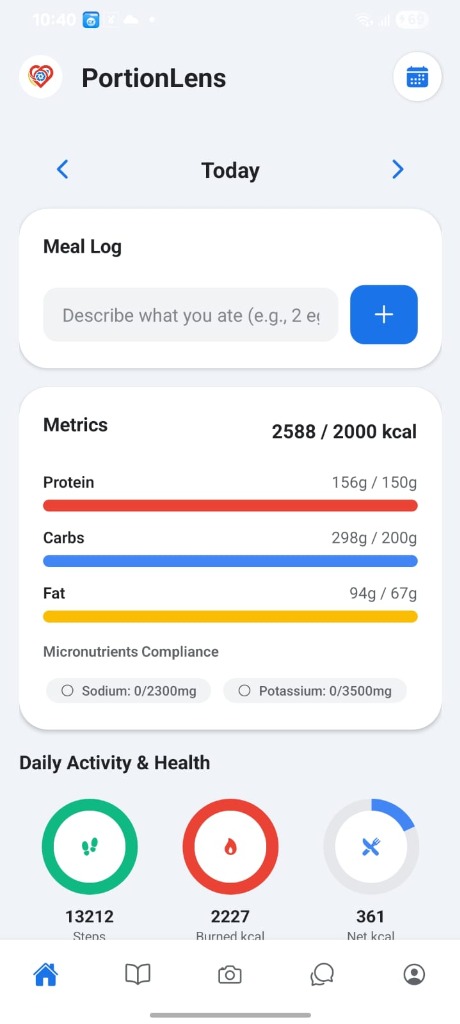Switch to the chat tab
The height and width of the screenshot is (1024, 460).
[x=322, y=975]
